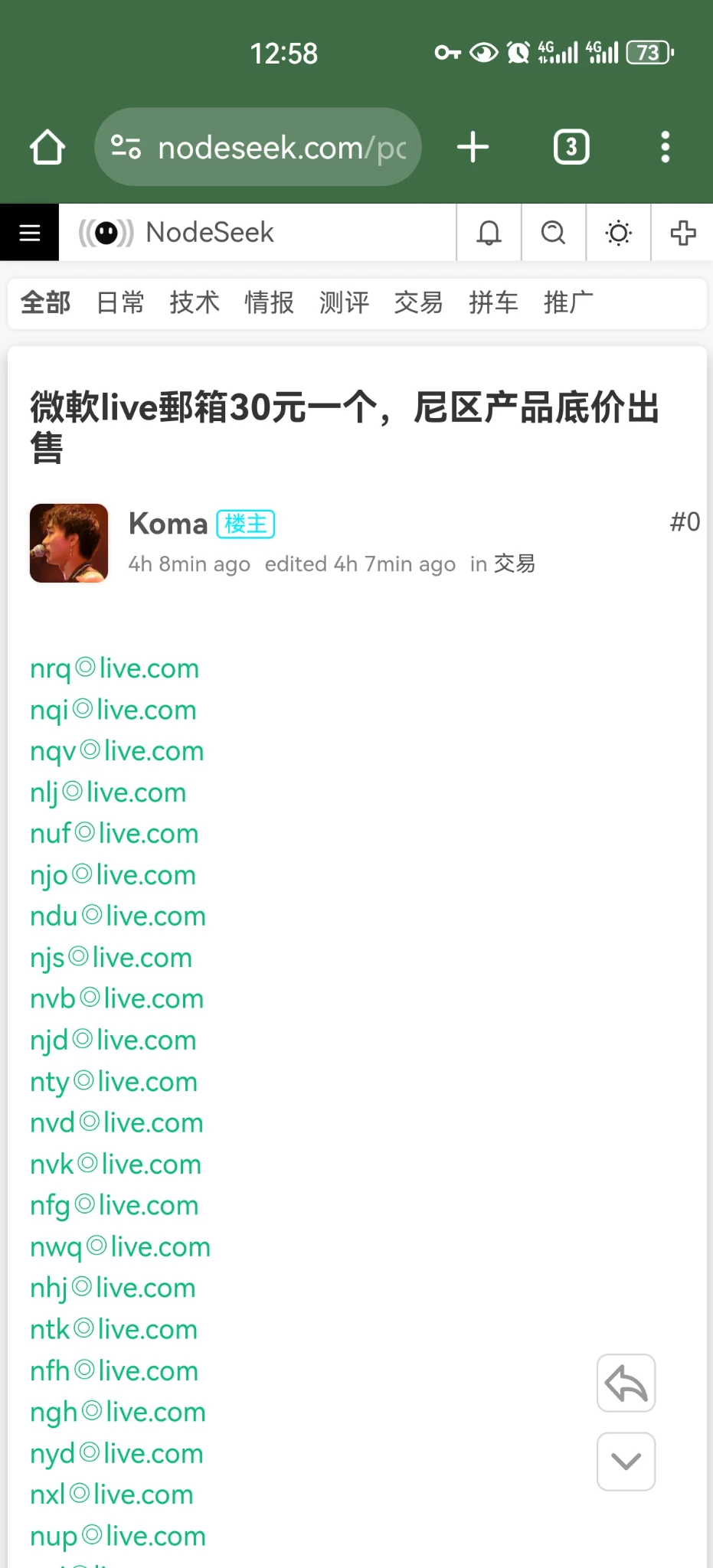
Task: Jump down with the chevron button
Action: (x=626, y=1462)
